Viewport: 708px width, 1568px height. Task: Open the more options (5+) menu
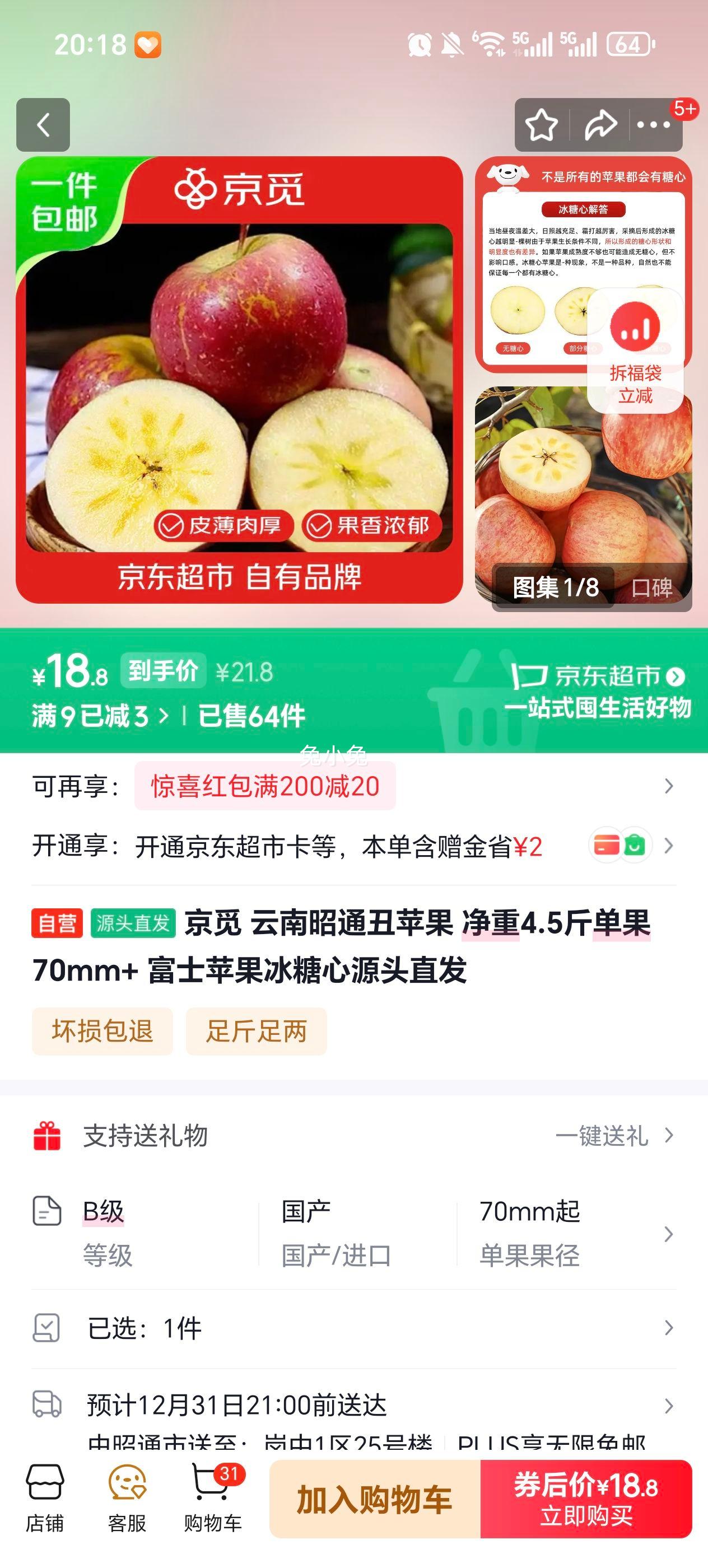(653, 125)
